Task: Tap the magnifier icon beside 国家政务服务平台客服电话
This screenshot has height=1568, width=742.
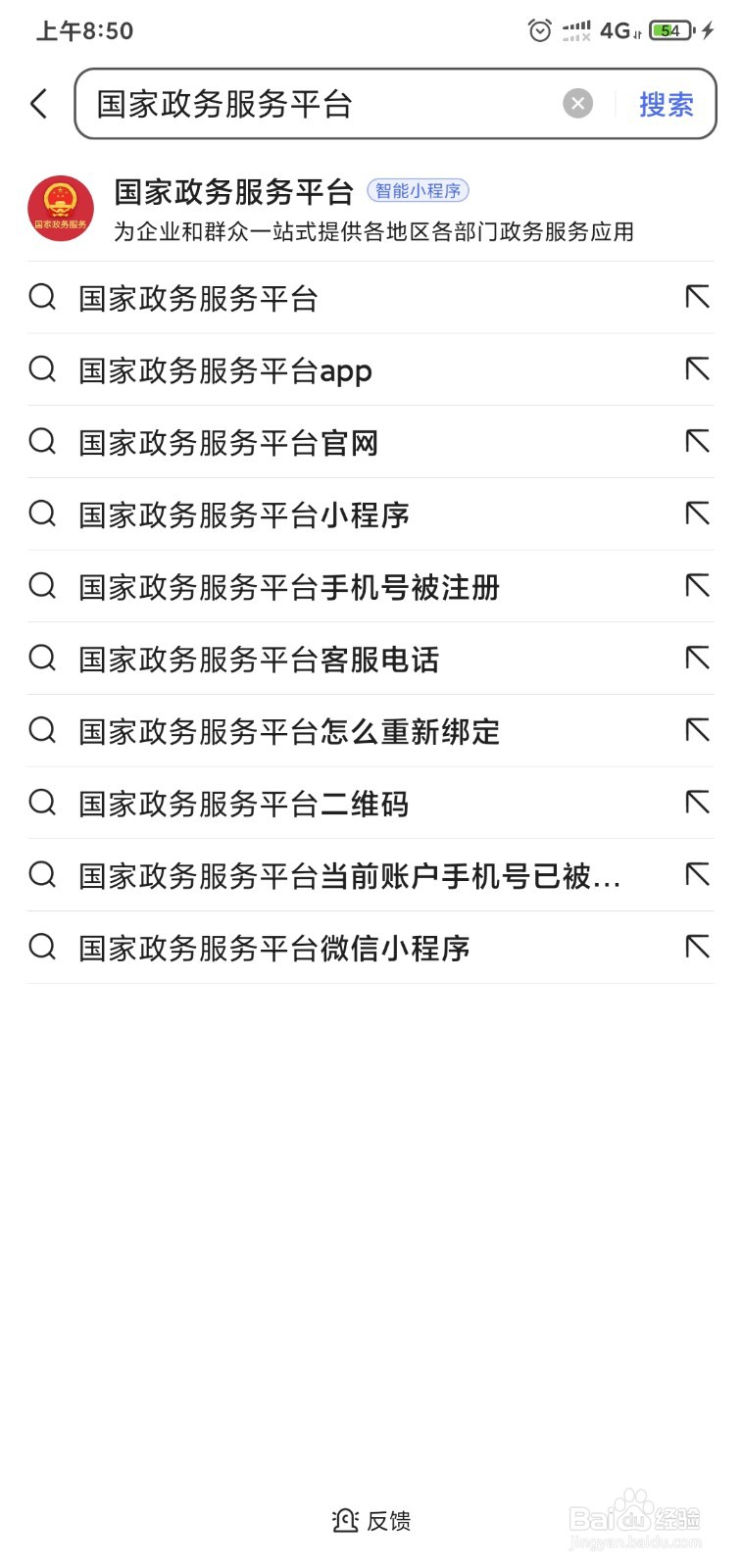Action: 42,659
